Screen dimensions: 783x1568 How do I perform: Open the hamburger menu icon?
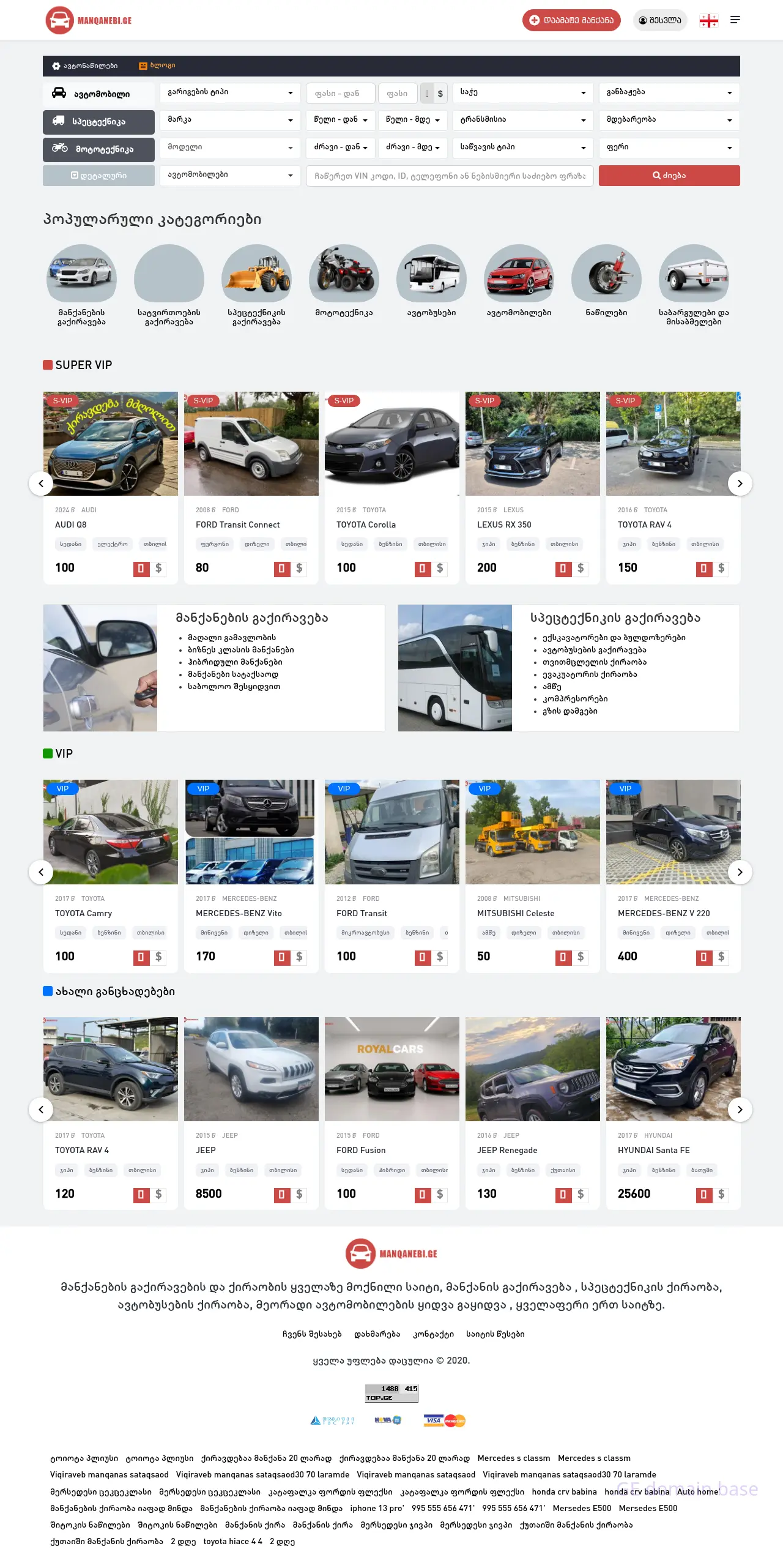[x=735, y=20]
